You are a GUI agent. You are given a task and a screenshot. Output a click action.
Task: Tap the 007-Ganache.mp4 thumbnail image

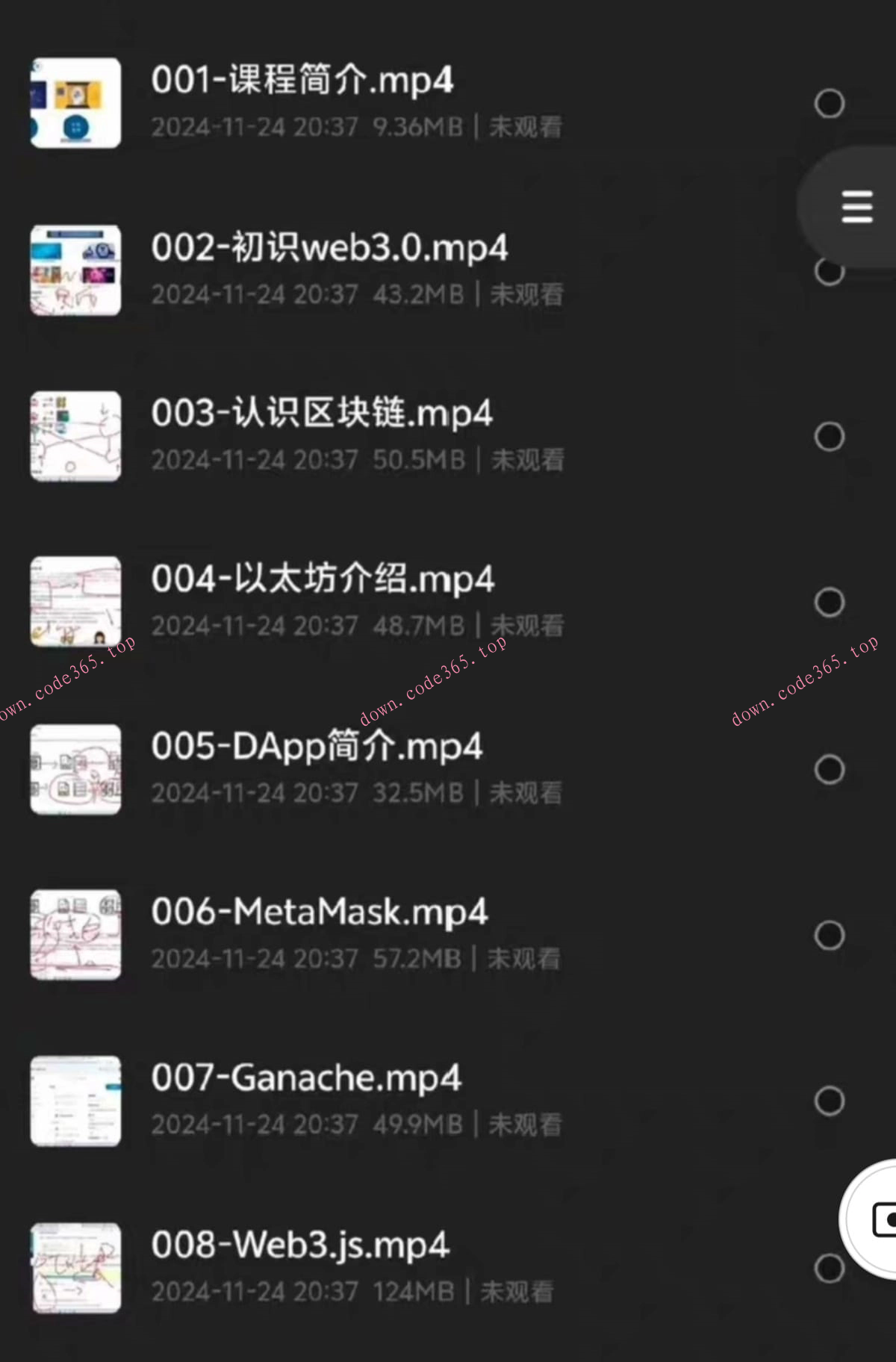(x=74, y=1100)
